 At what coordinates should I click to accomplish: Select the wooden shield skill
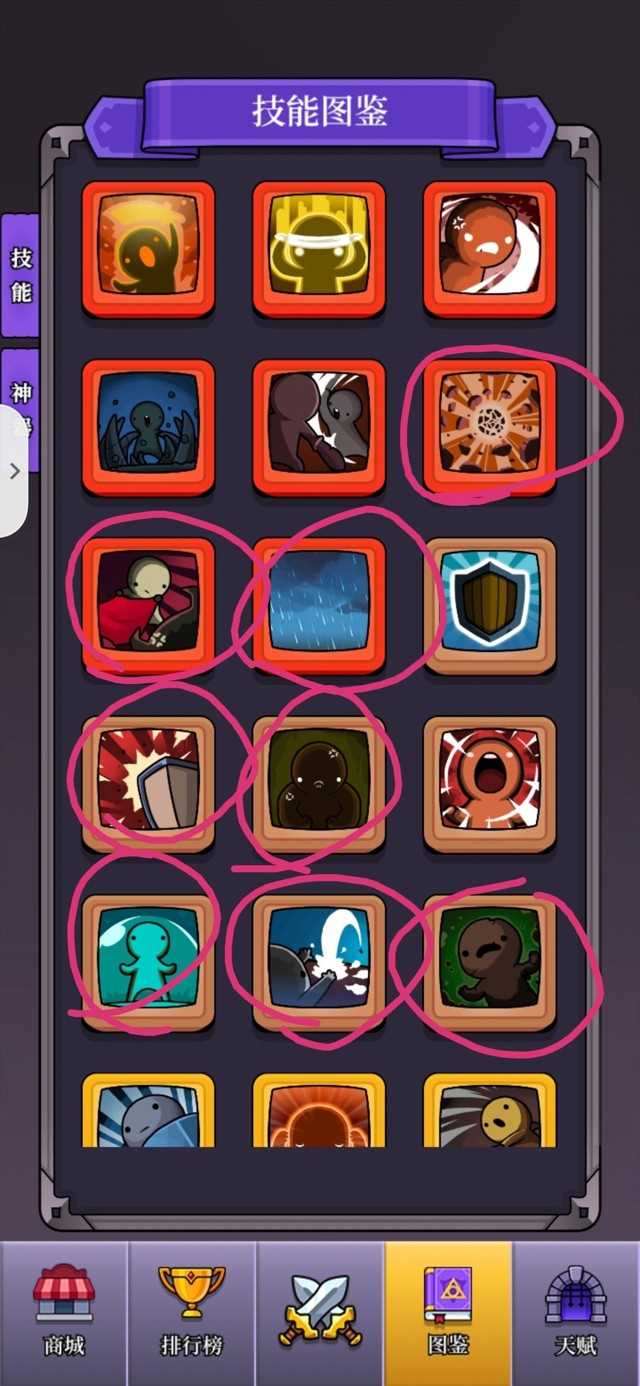coord(490,605)
